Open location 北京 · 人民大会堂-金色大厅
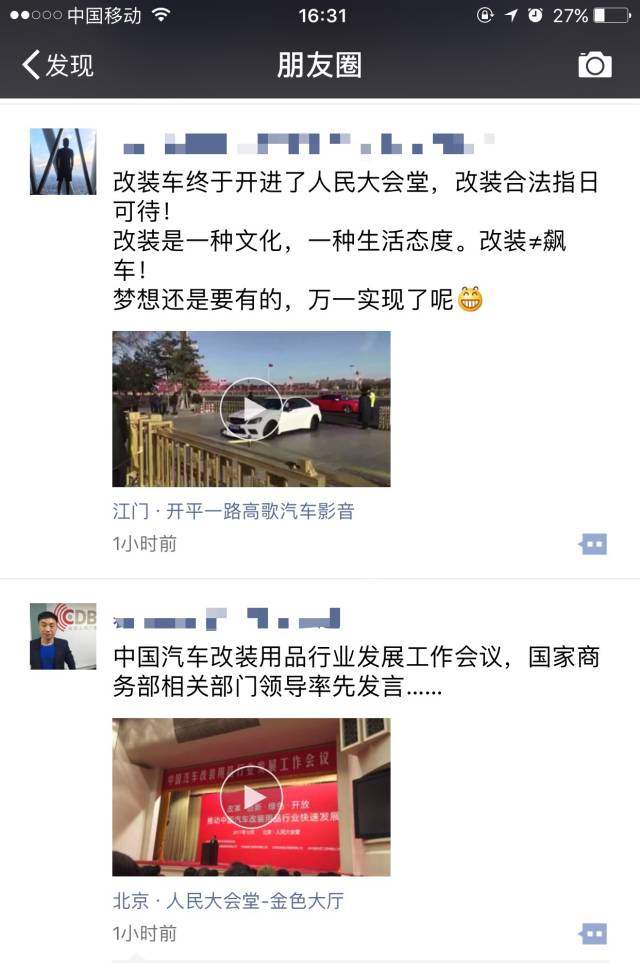 [x=228, y=900]
